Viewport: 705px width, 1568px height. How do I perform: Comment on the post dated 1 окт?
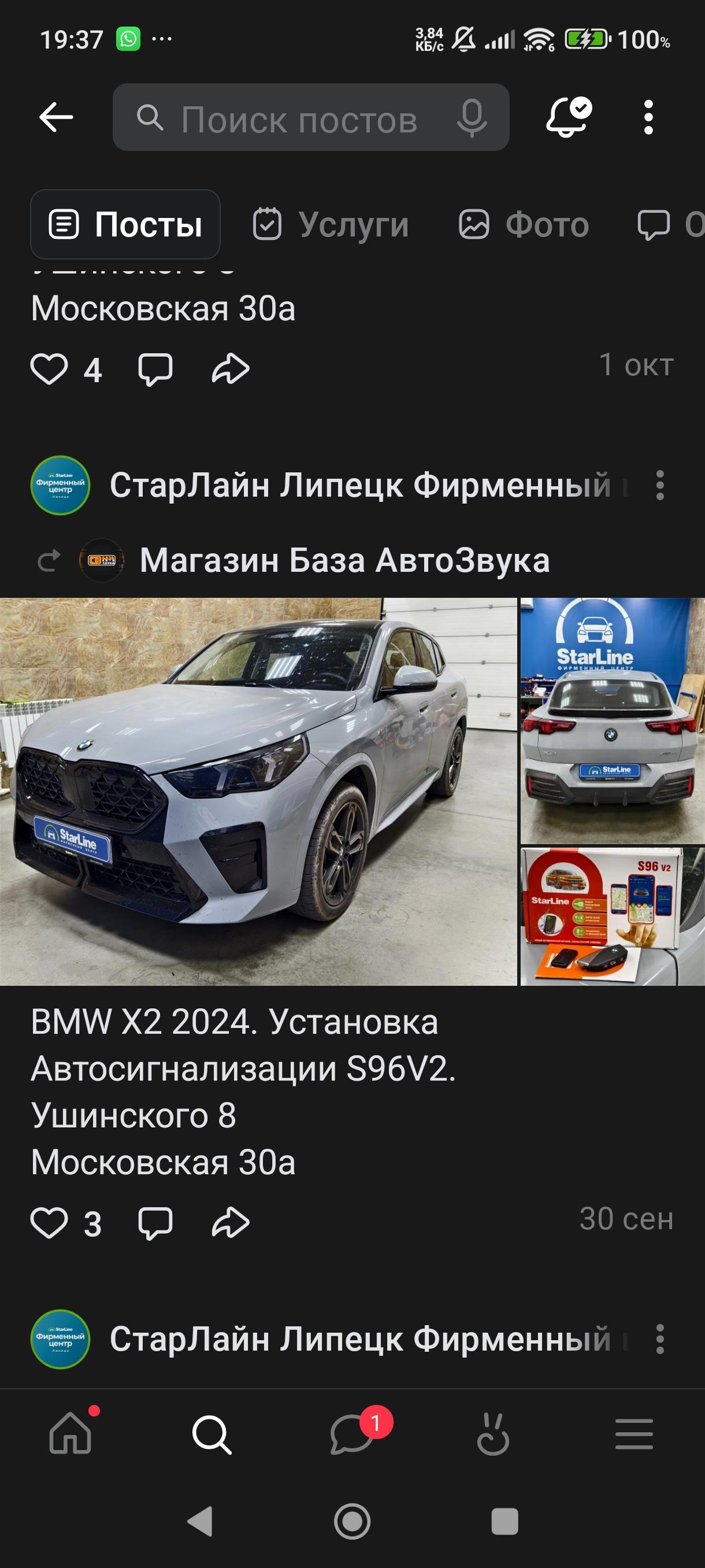tap(155, 369)
